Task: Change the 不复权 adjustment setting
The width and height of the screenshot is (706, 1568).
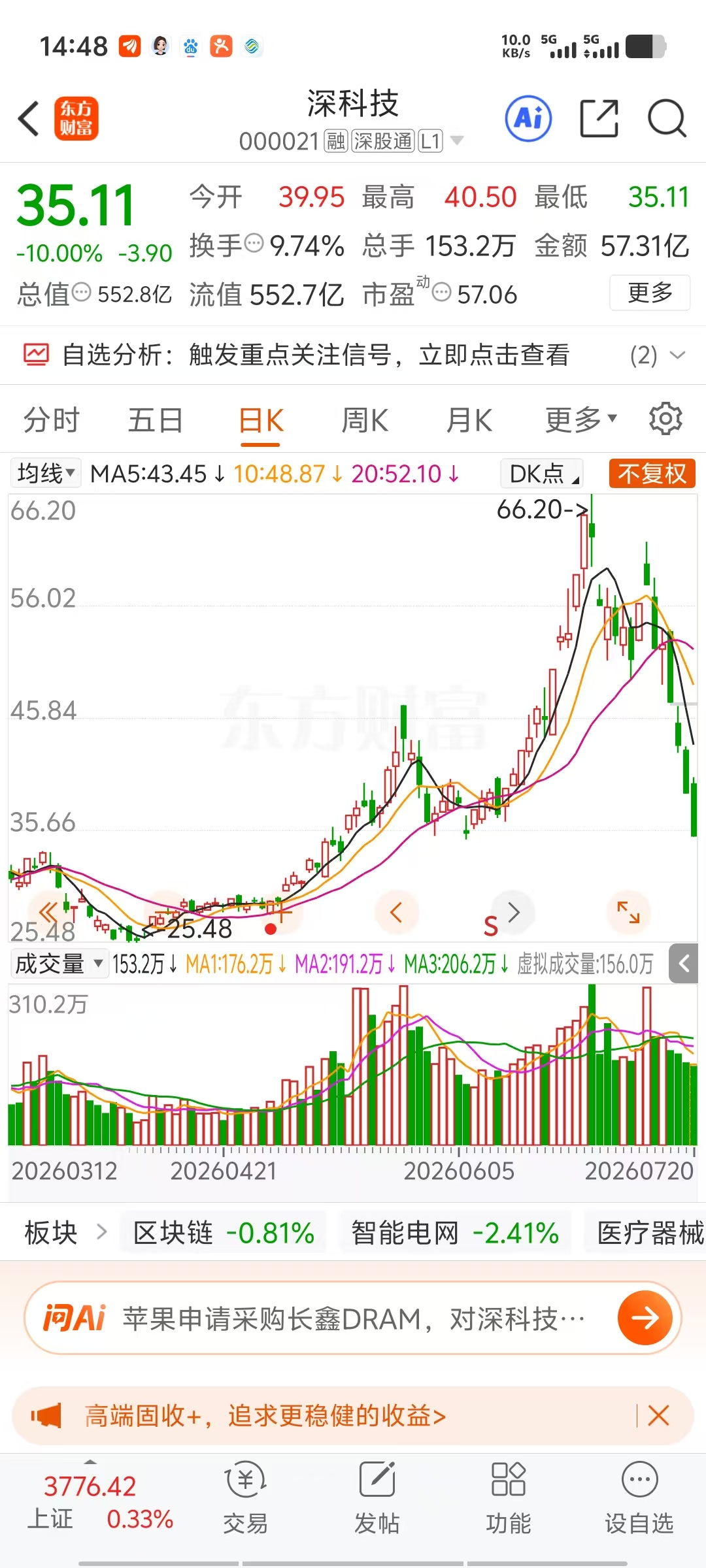Action: coord(652,473)
